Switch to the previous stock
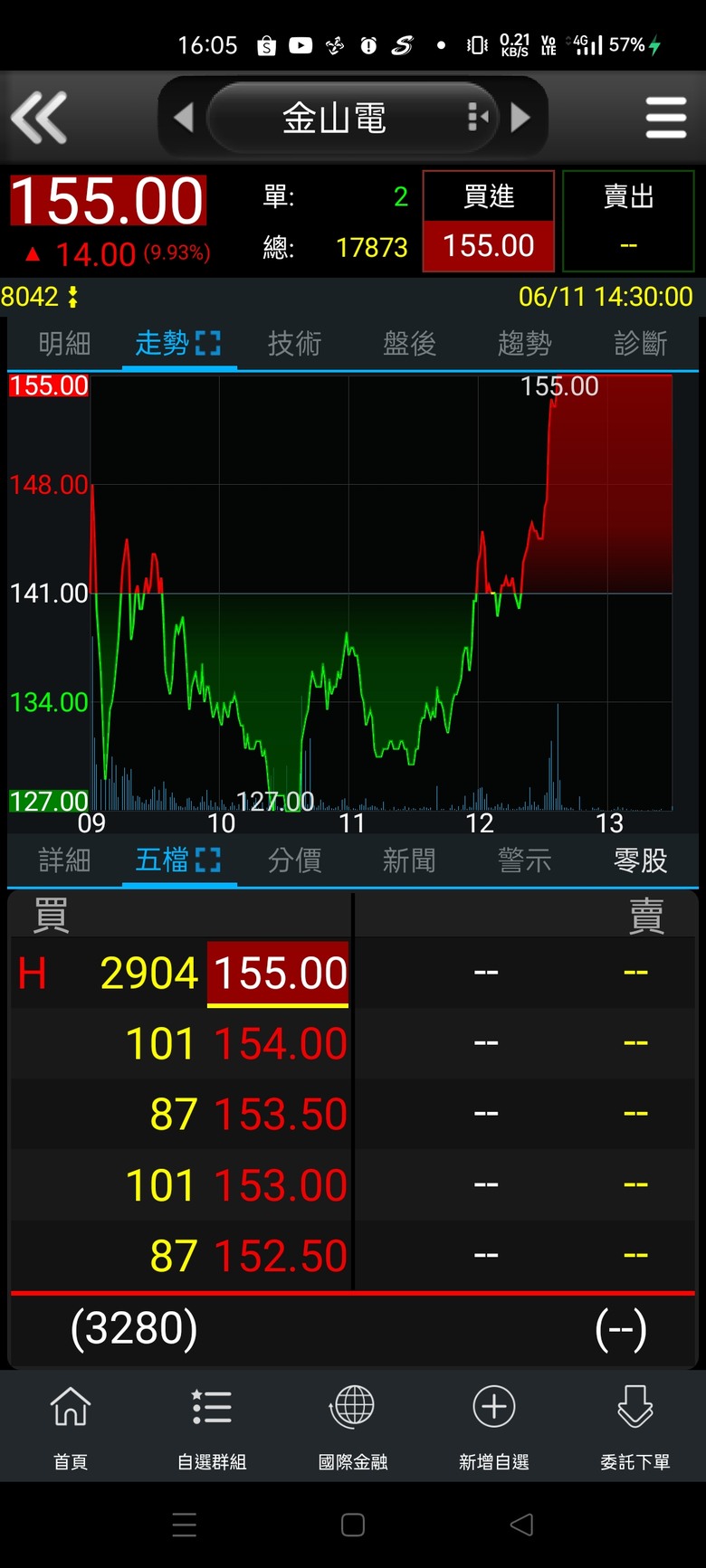Viewport: 706px width, 1568px height. 184,118
